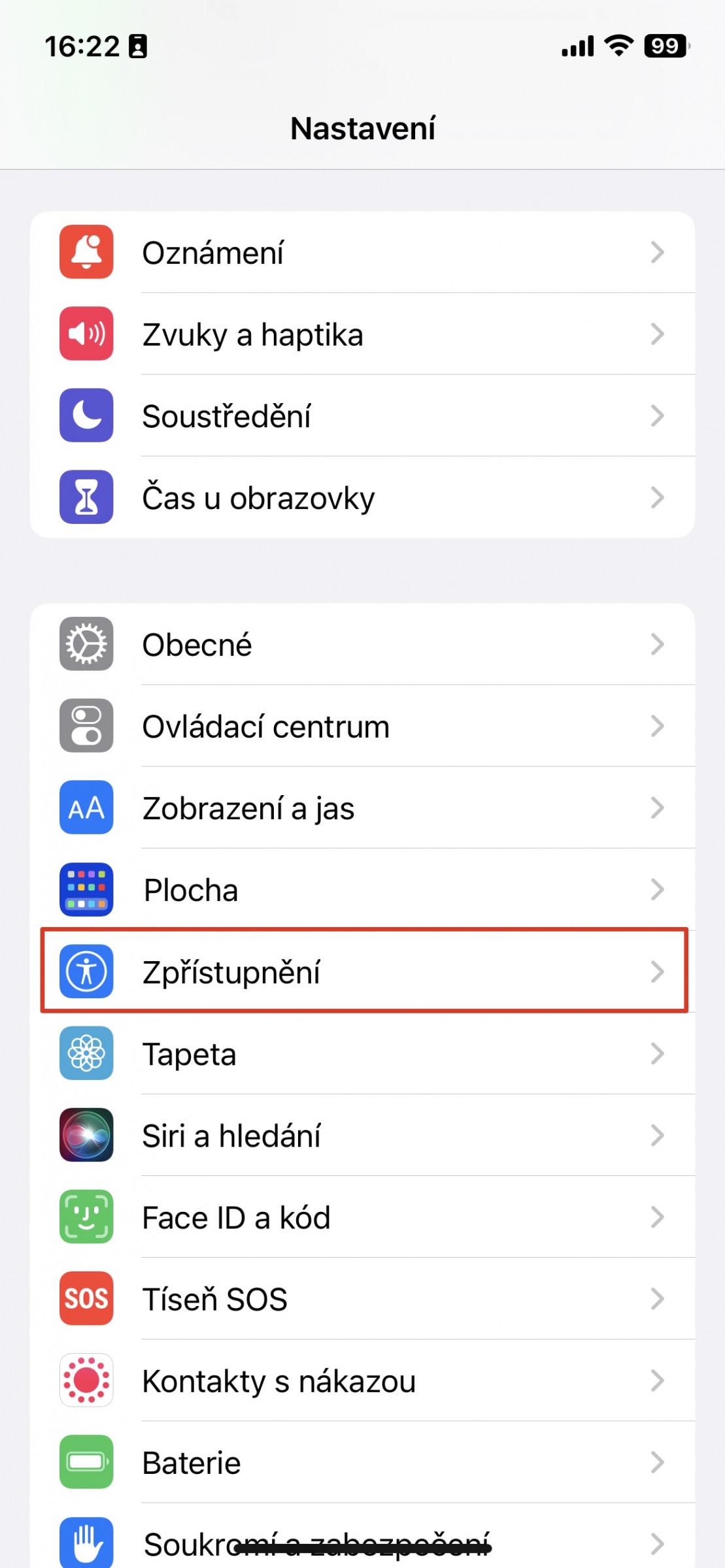This screenshot has width=725, height=1568.
Task: Select Tíseň SOS
Action: (x=362, y=1299)
